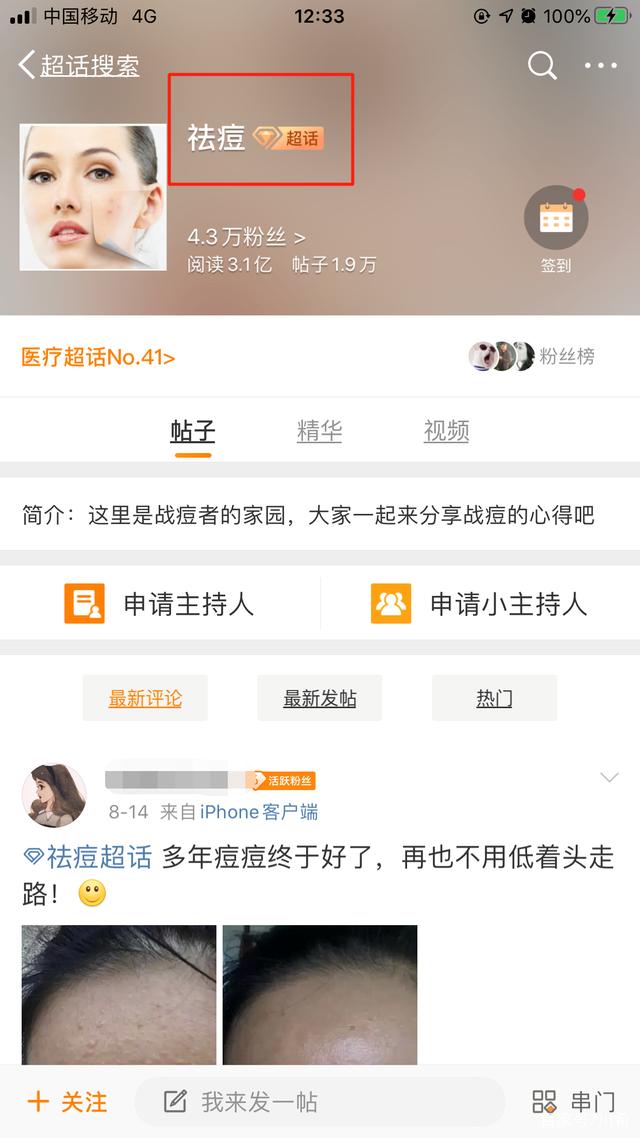This screenshot has width=640, height=1138.
Task: Apply for 申请小主持人
Action: tap(480, 604)
